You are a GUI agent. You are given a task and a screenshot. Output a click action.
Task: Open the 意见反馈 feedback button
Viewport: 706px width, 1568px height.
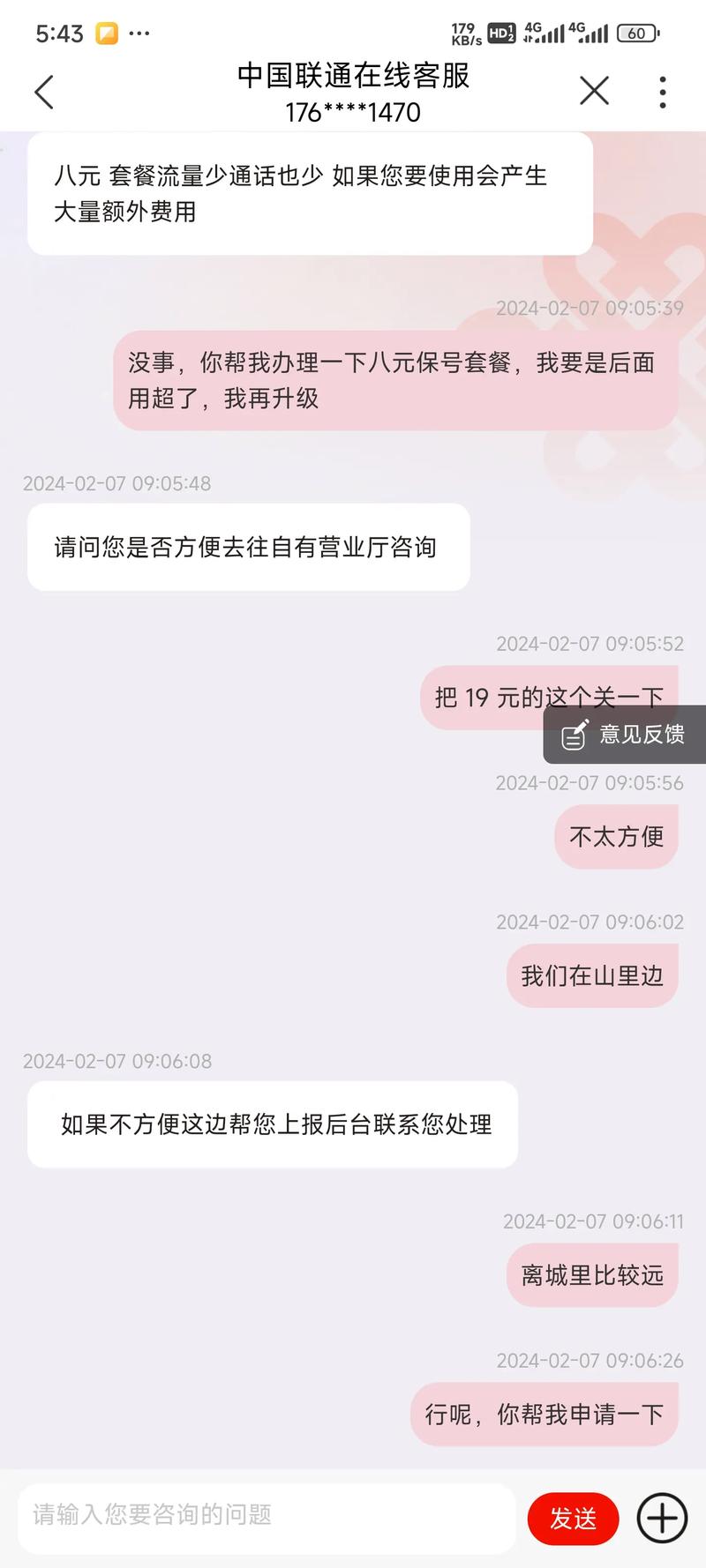[x=625, y=734]
